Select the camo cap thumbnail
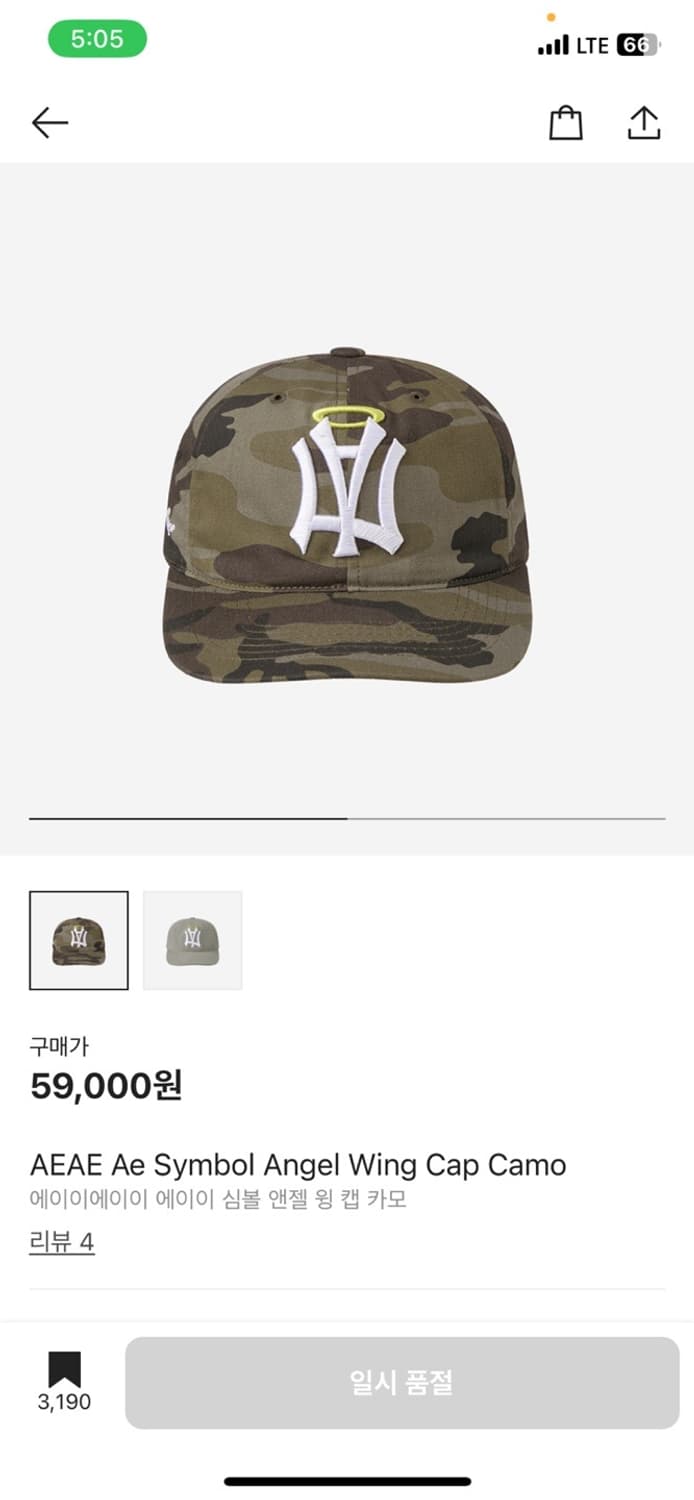 click(79, 940)
